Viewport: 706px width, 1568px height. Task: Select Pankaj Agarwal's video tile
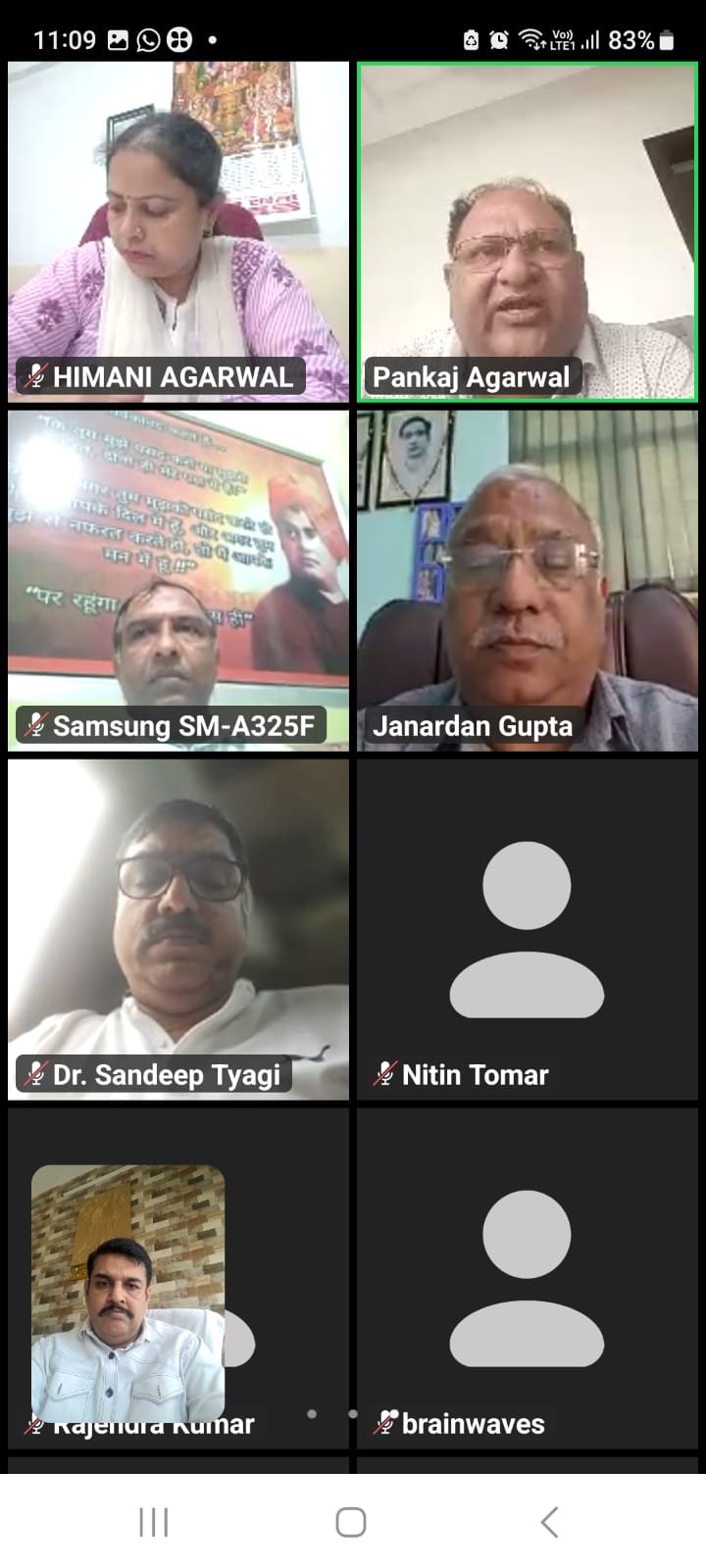[x=528, y=232]
